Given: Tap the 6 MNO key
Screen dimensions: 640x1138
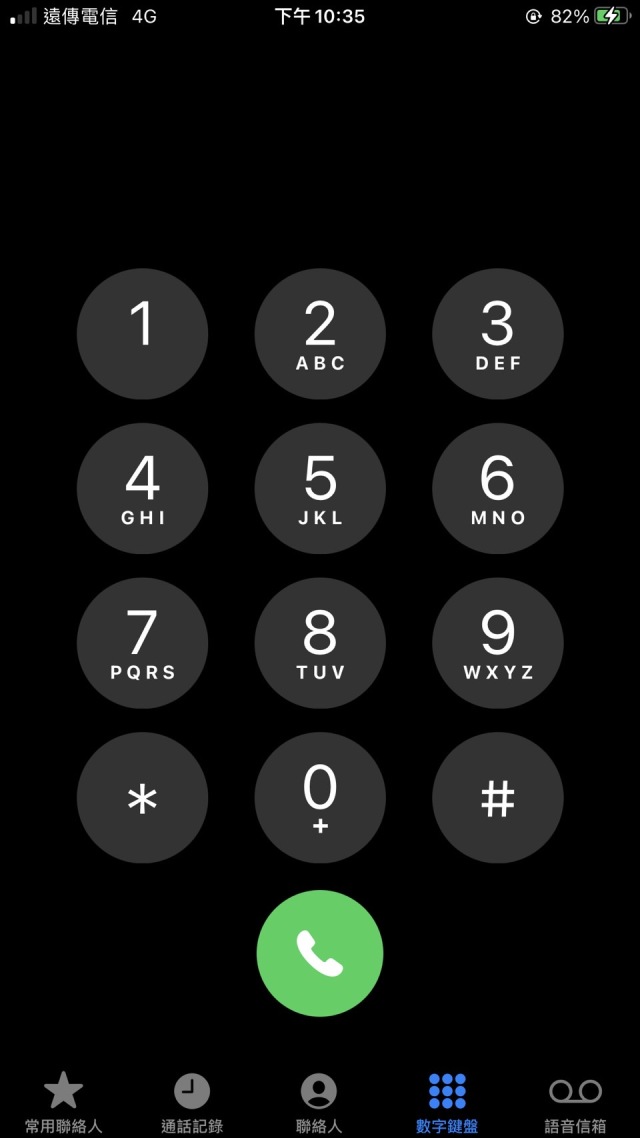Looking at the screenshot, I should point(497,489).
